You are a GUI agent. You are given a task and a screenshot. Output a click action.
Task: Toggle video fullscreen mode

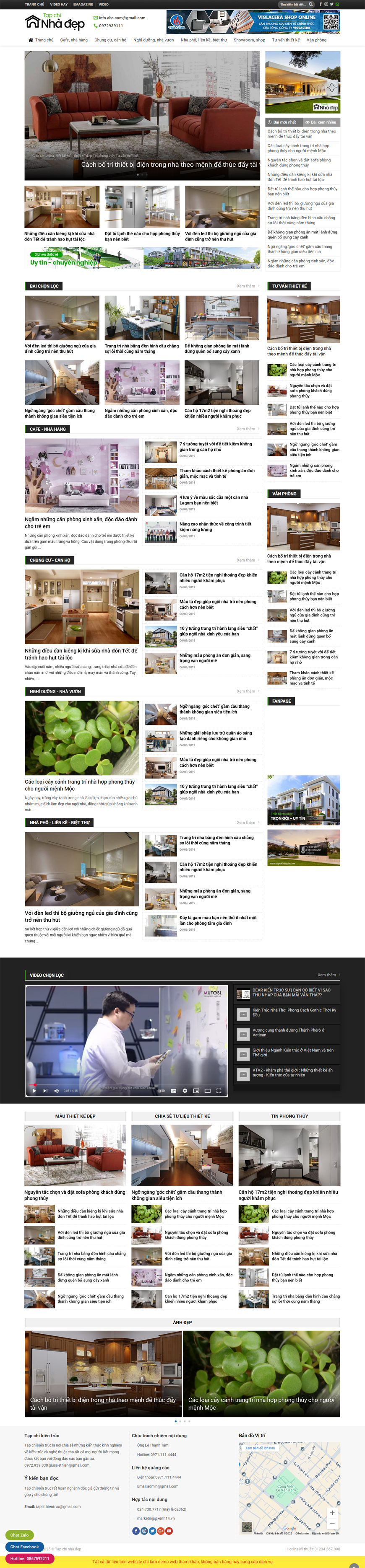coord(219,1090)
